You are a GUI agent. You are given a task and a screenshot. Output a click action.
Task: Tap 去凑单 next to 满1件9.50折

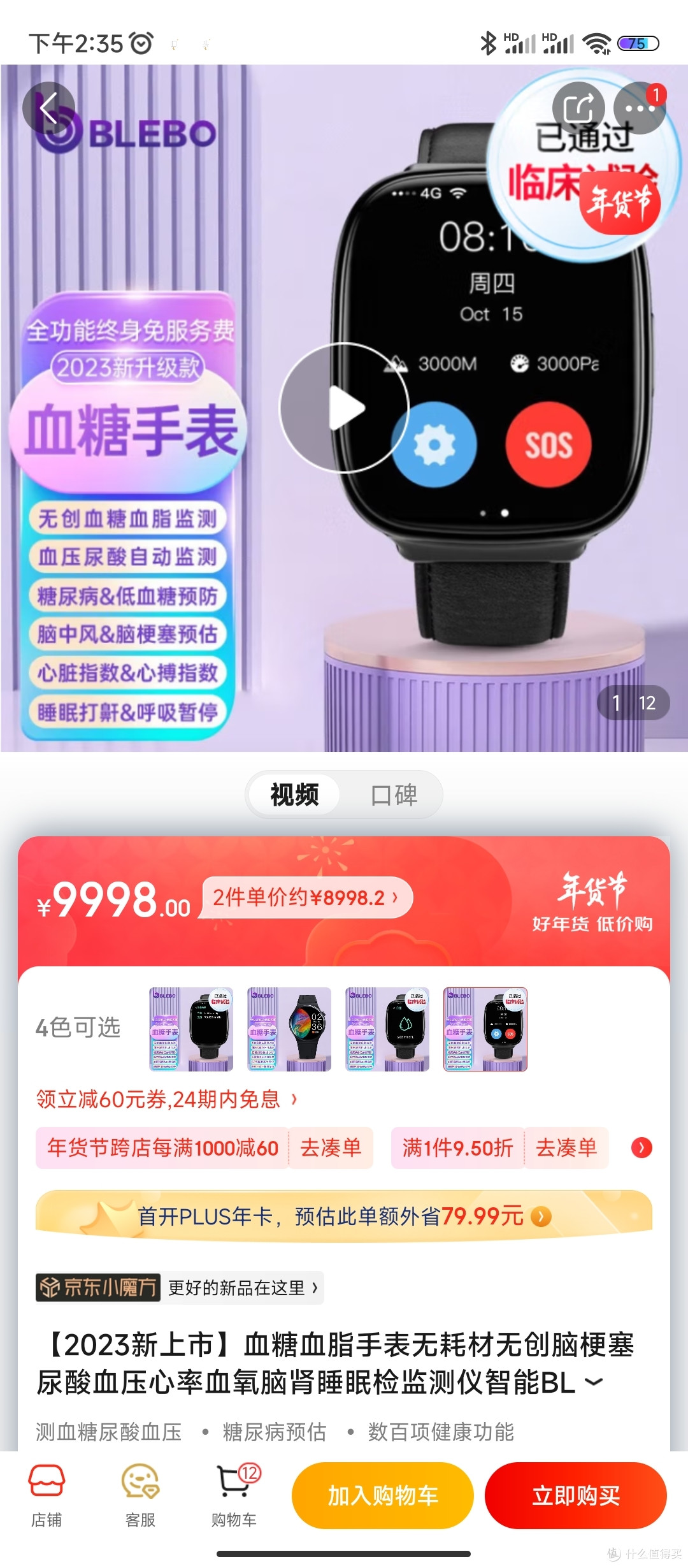tap(566, 1149)
